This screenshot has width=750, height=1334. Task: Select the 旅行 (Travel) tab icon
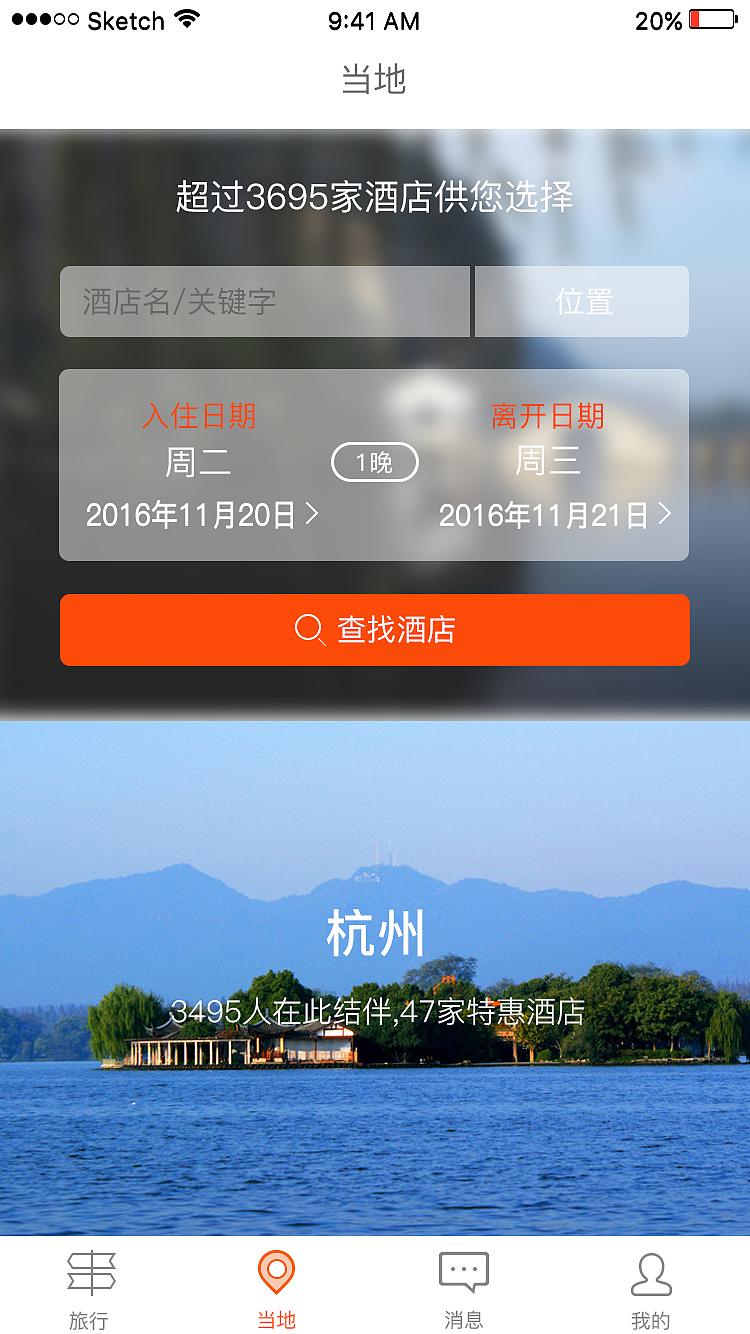coord(90,1274)
